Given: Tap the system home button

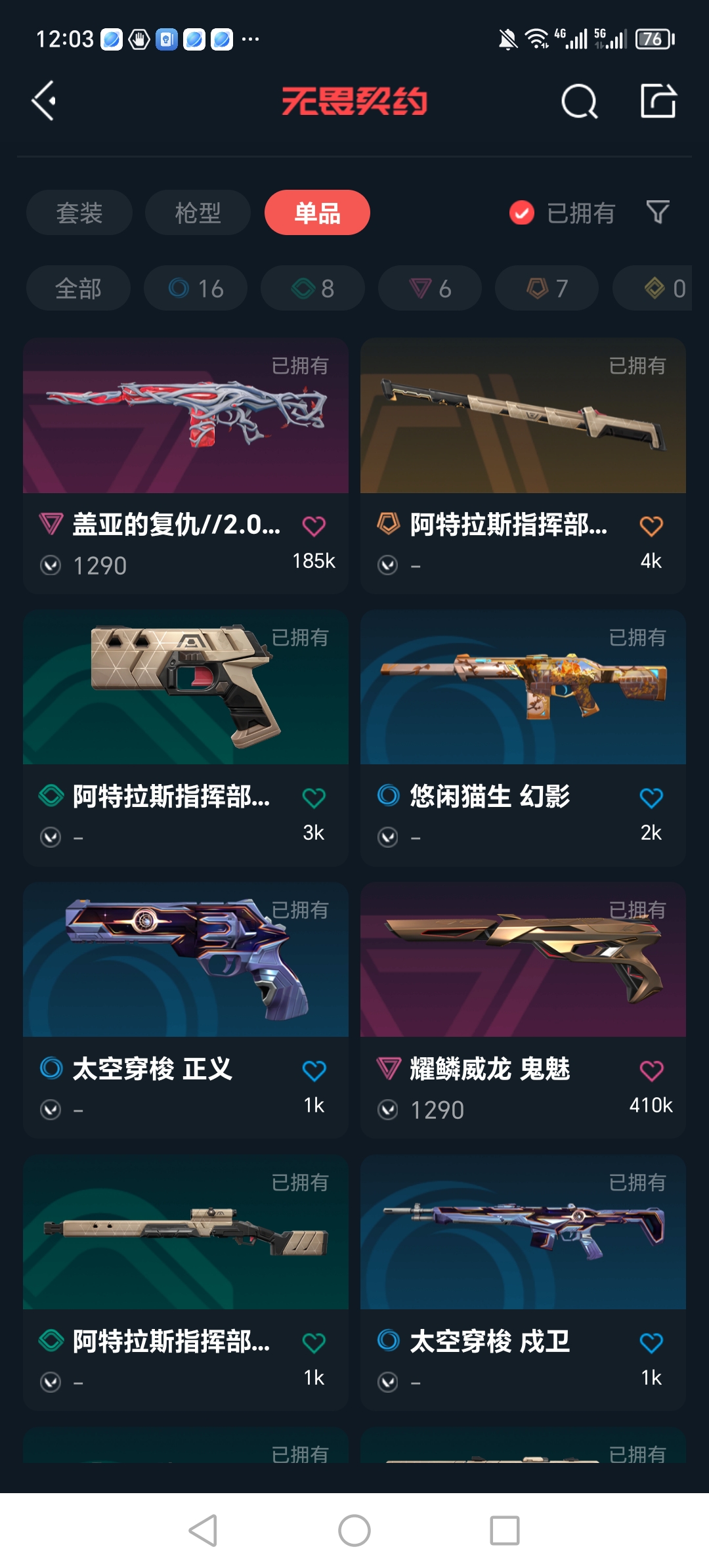Looking at the screenshot, I should click(x=354, y=1531).
